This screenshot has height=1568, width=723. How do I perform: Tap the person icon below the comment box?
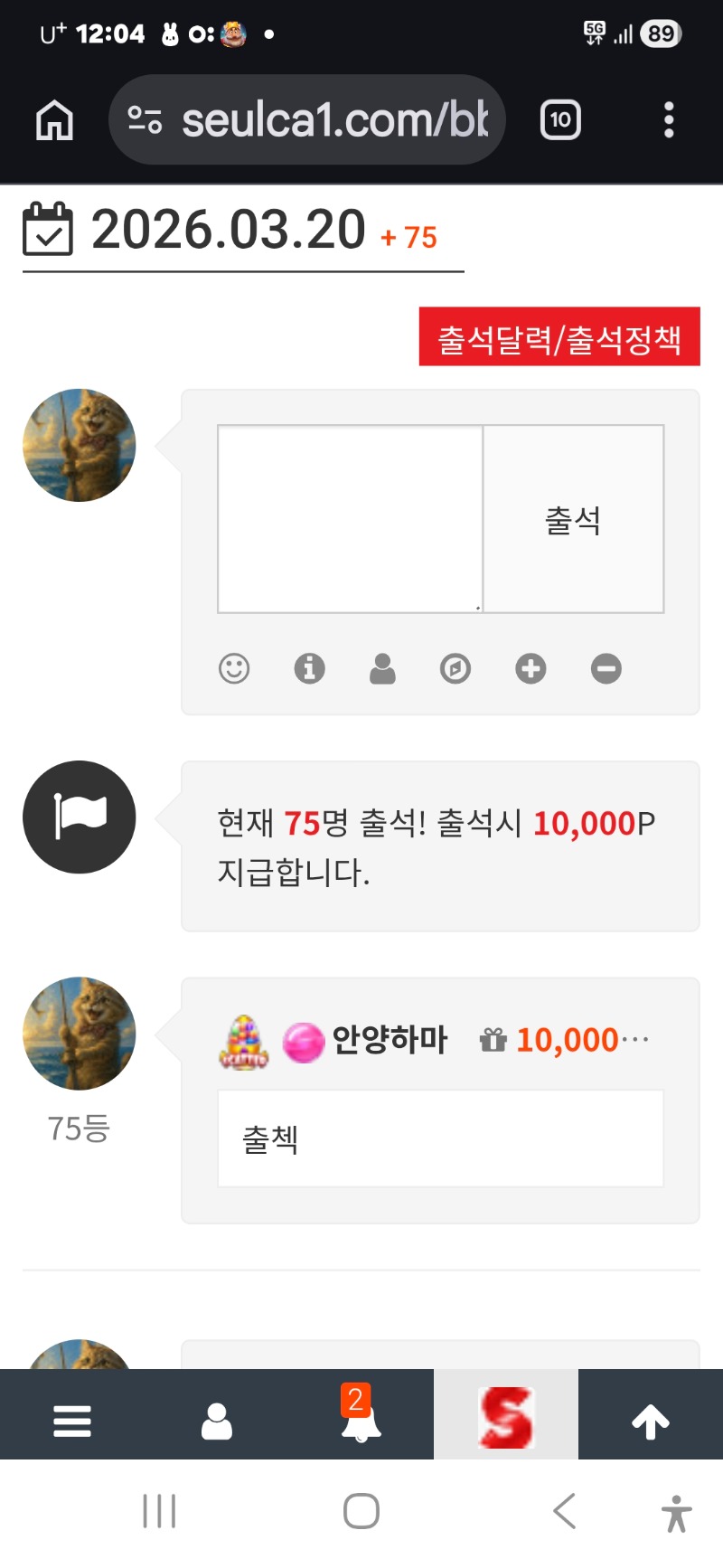(x=382, y=668)
